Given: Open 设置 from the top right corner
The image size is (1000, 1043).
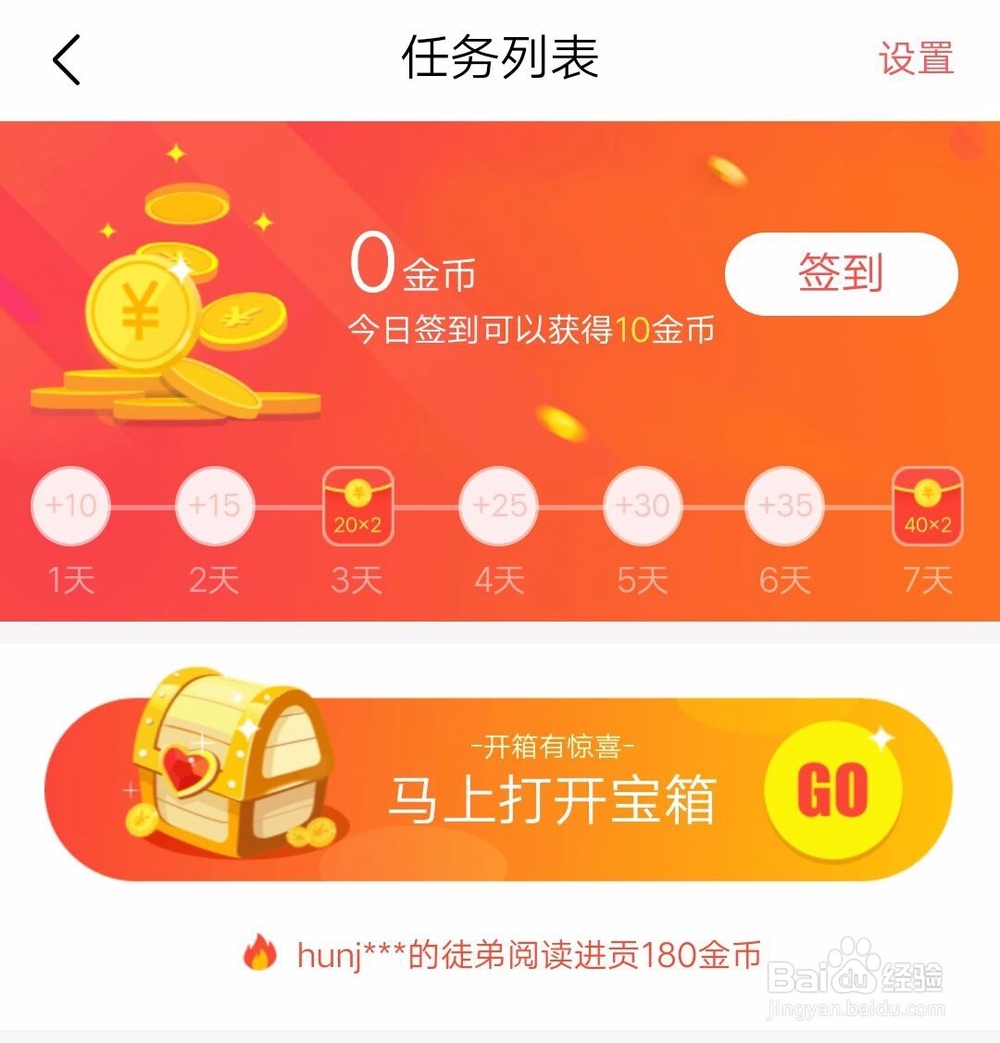Looking at the screenshot, I should pyautogui.click(x=916, y=60).
